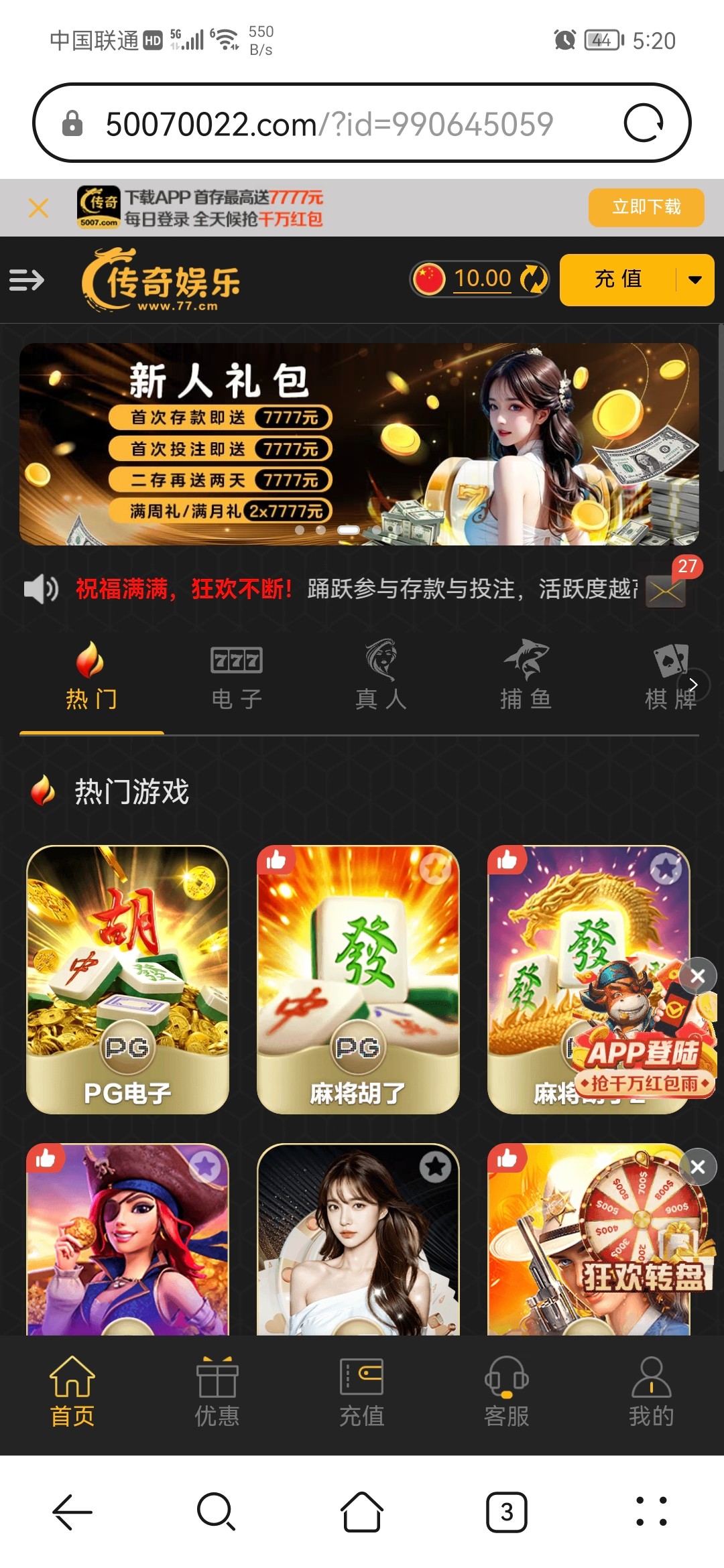Dismiss the download APP banner
Image resolution: width=724 pixels, height=1568 pixels.
coord(38,208)
